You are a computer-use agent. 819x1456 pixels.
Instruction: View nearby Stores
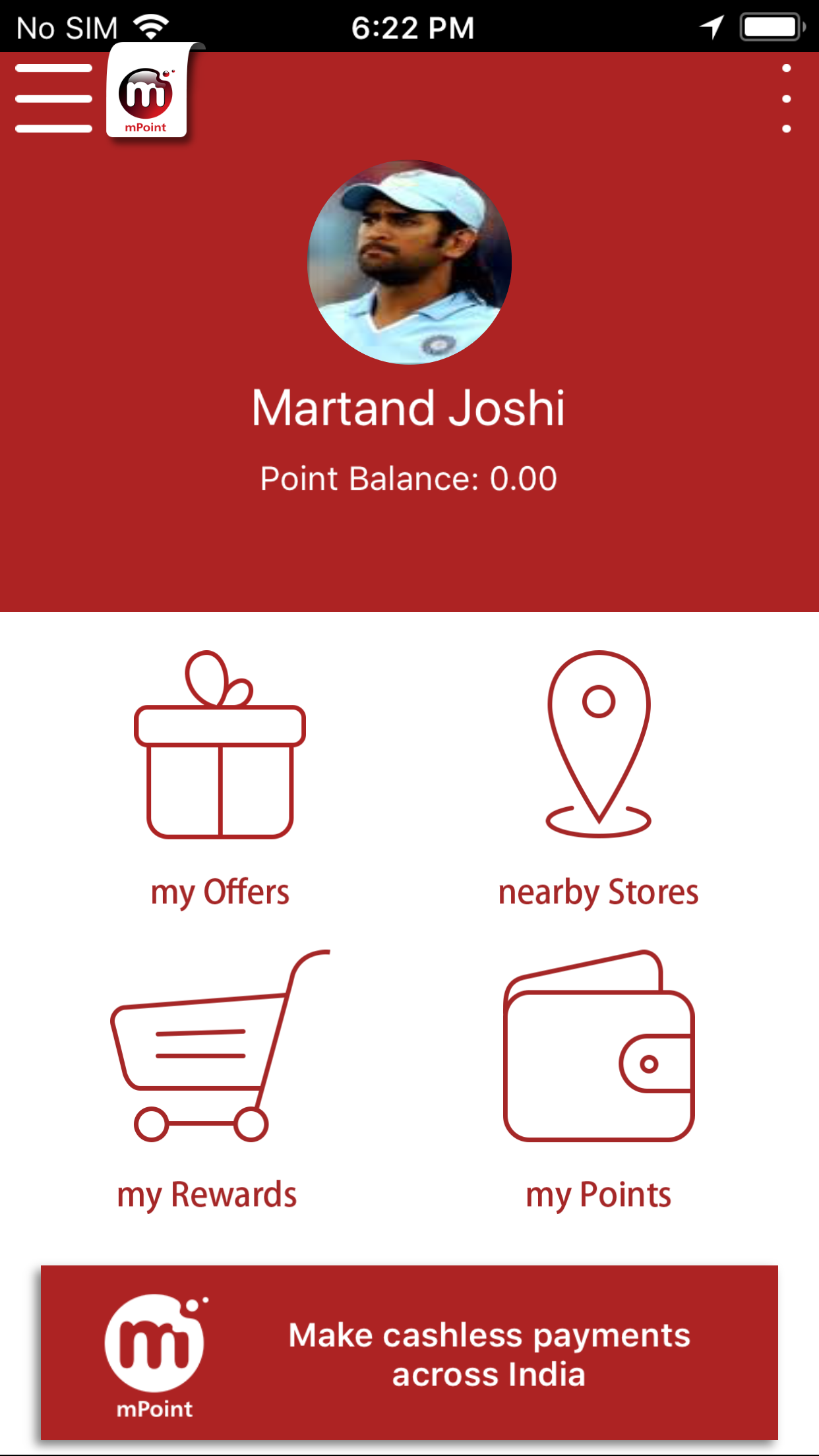pos(598,778)
